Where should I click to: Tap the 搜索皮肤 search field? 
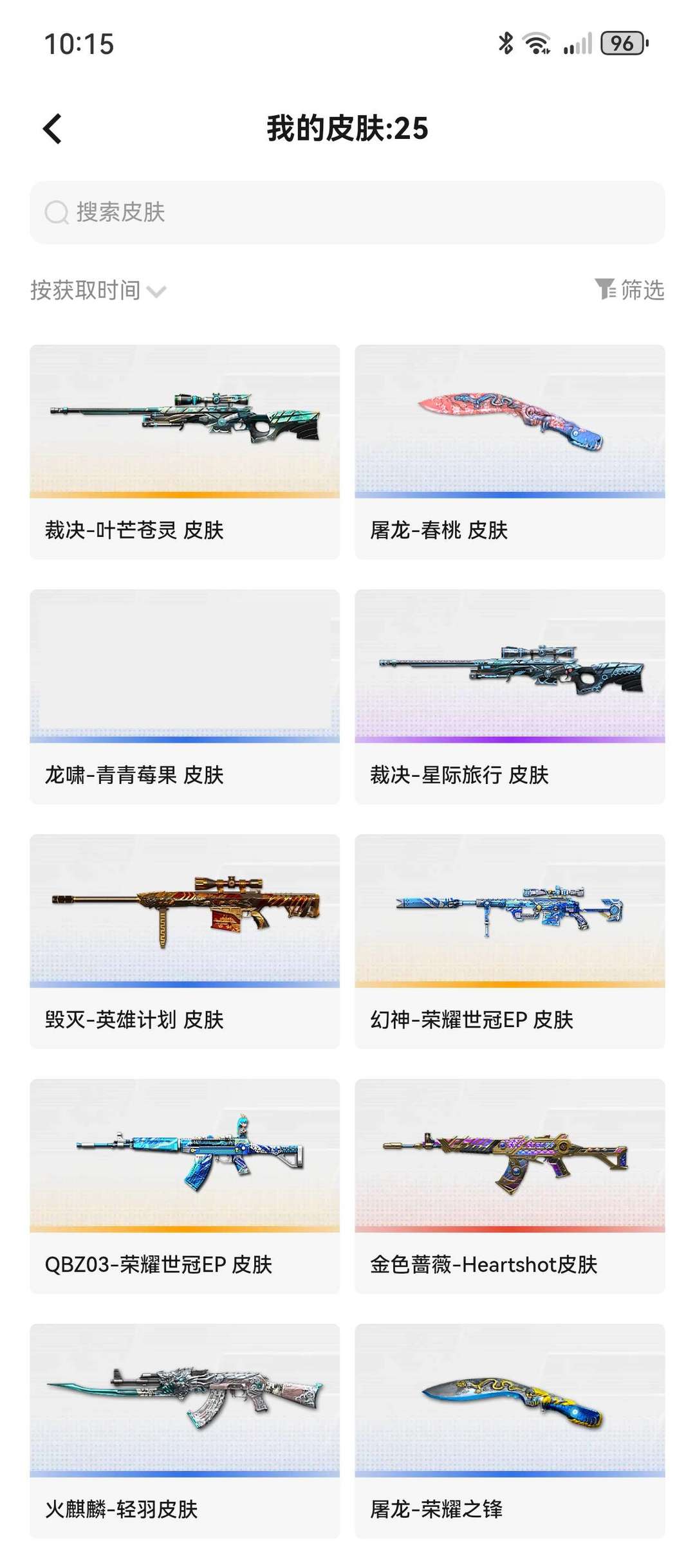[x=347, y=212]
